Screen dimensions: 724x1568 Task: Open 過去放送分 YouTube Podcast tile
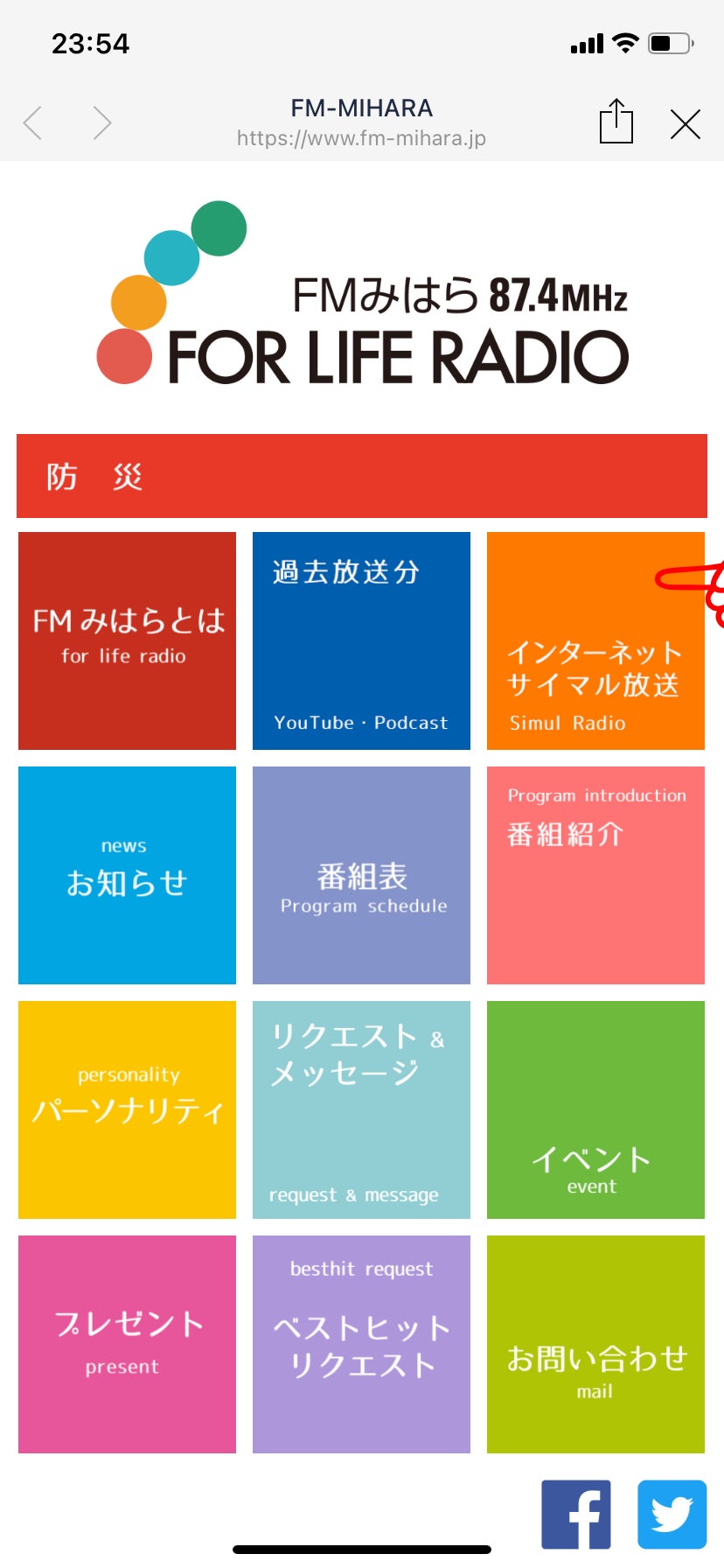361,640
